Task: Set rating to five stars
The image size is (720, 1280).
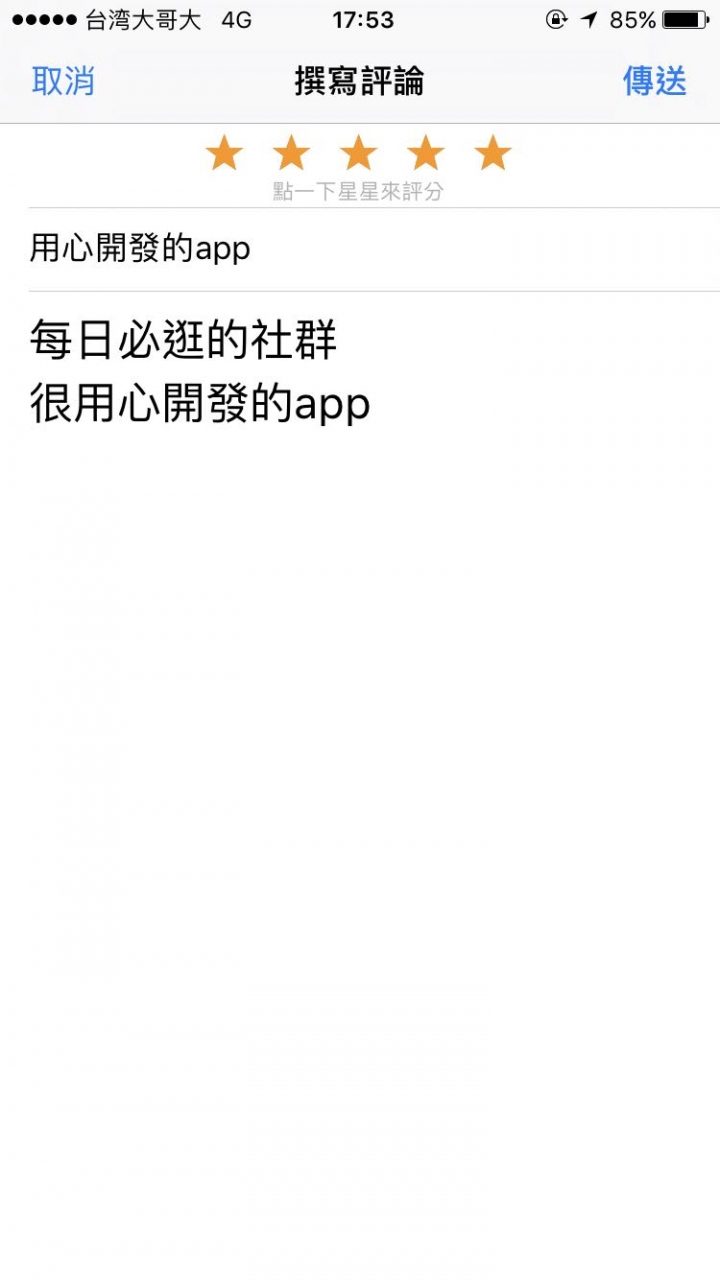Action: [x=493, y=155]
